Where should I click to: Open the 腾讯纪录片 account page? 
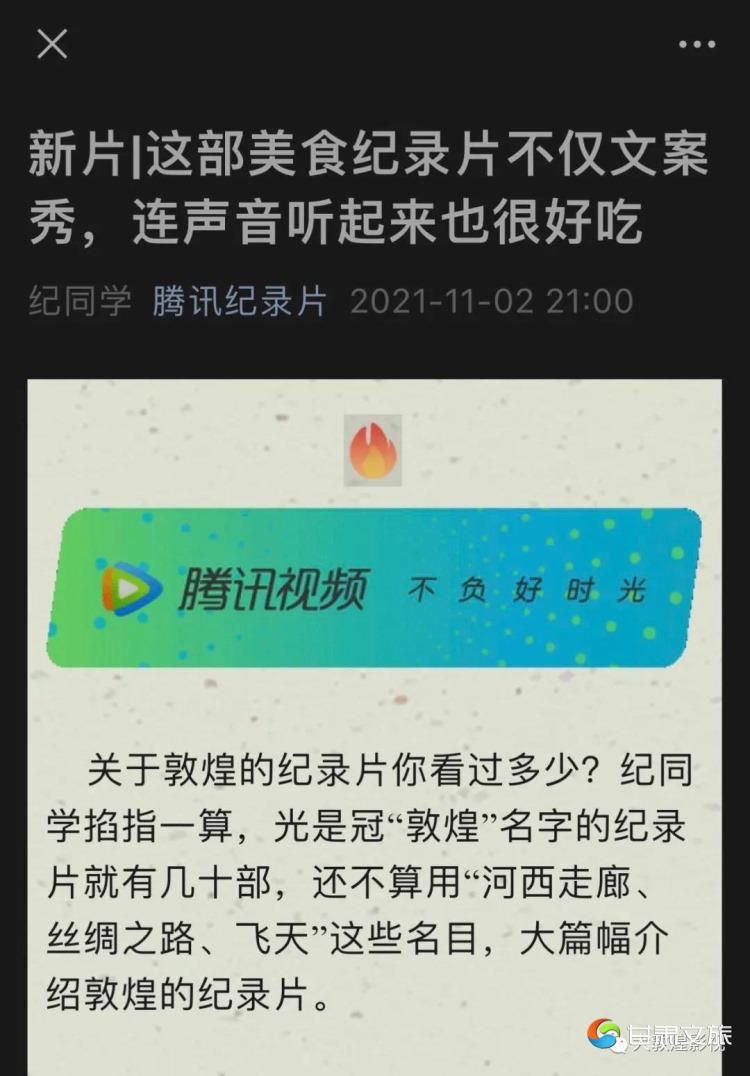coord(240,300)
